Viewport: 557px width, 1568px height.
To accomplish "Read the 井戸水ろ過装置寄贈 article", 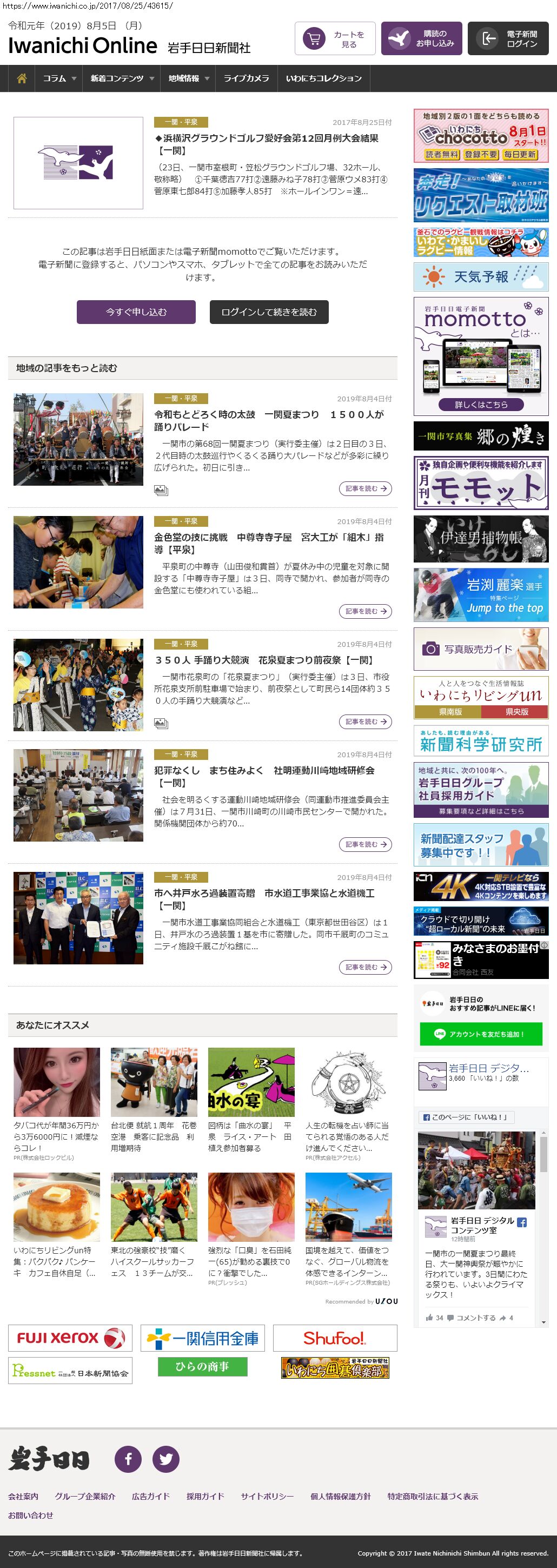I will pos(264,899).
